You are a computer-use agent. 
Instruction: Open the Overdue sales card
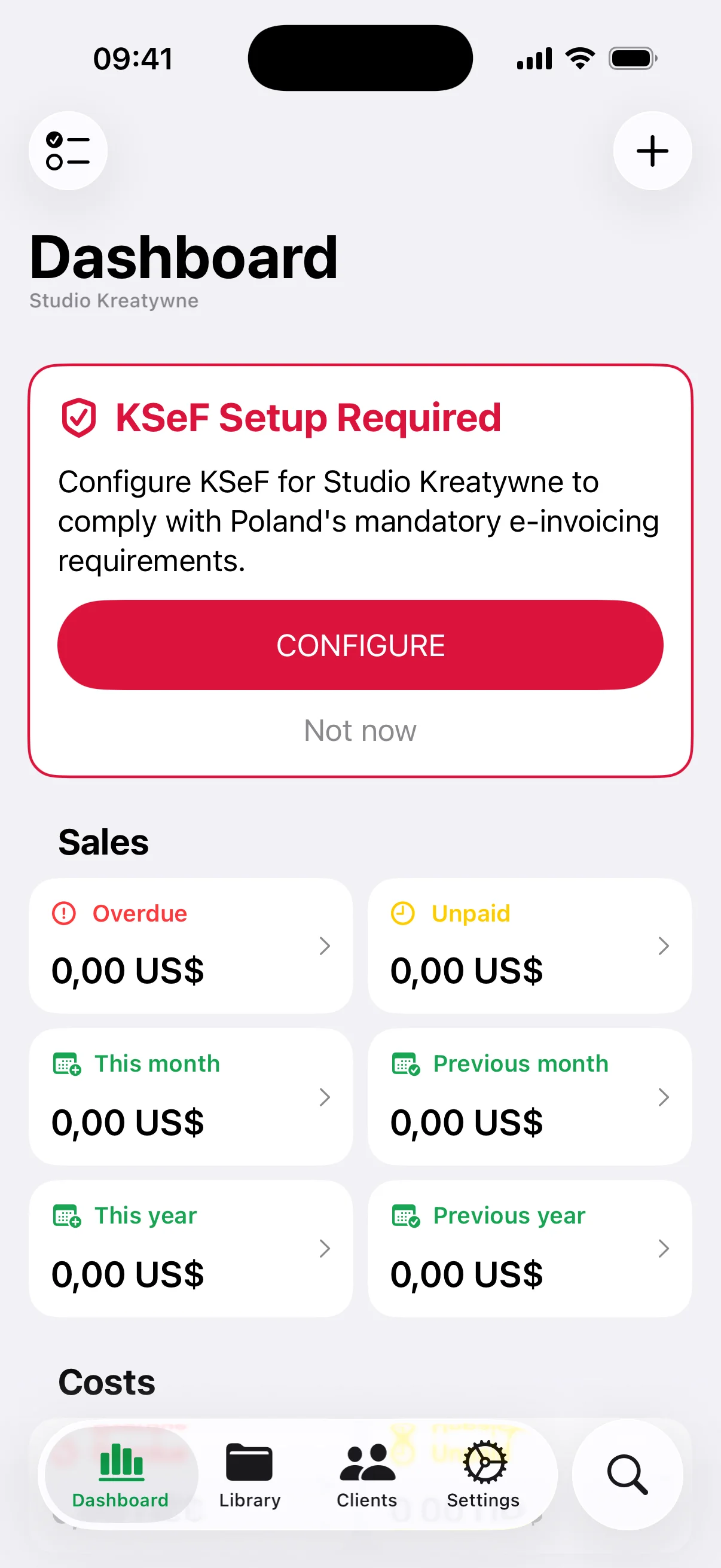coord(191,945)
